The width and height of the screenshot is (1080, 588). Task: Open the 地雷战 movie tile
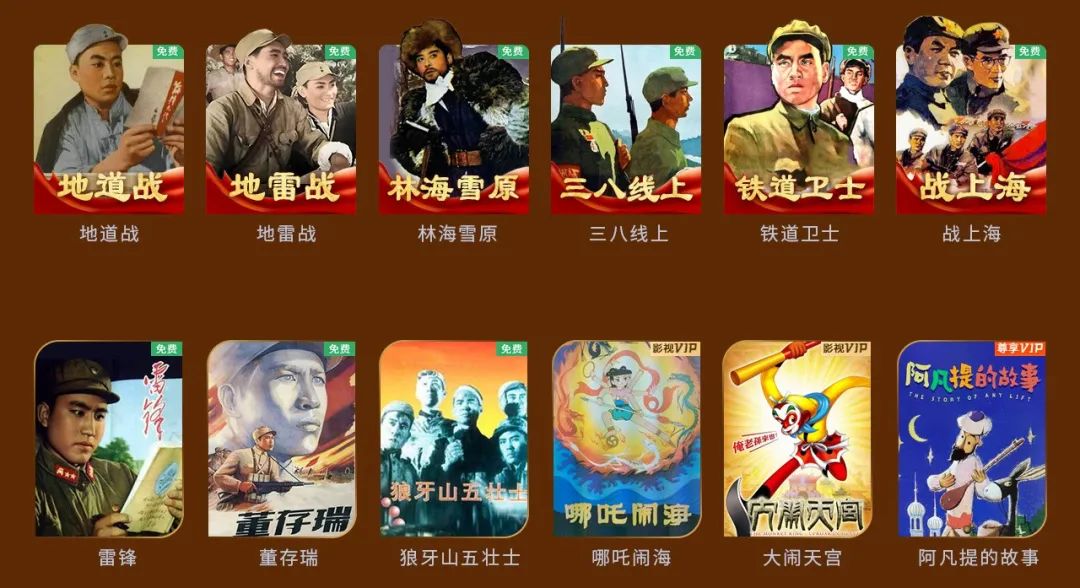click(x=281, y=128)
